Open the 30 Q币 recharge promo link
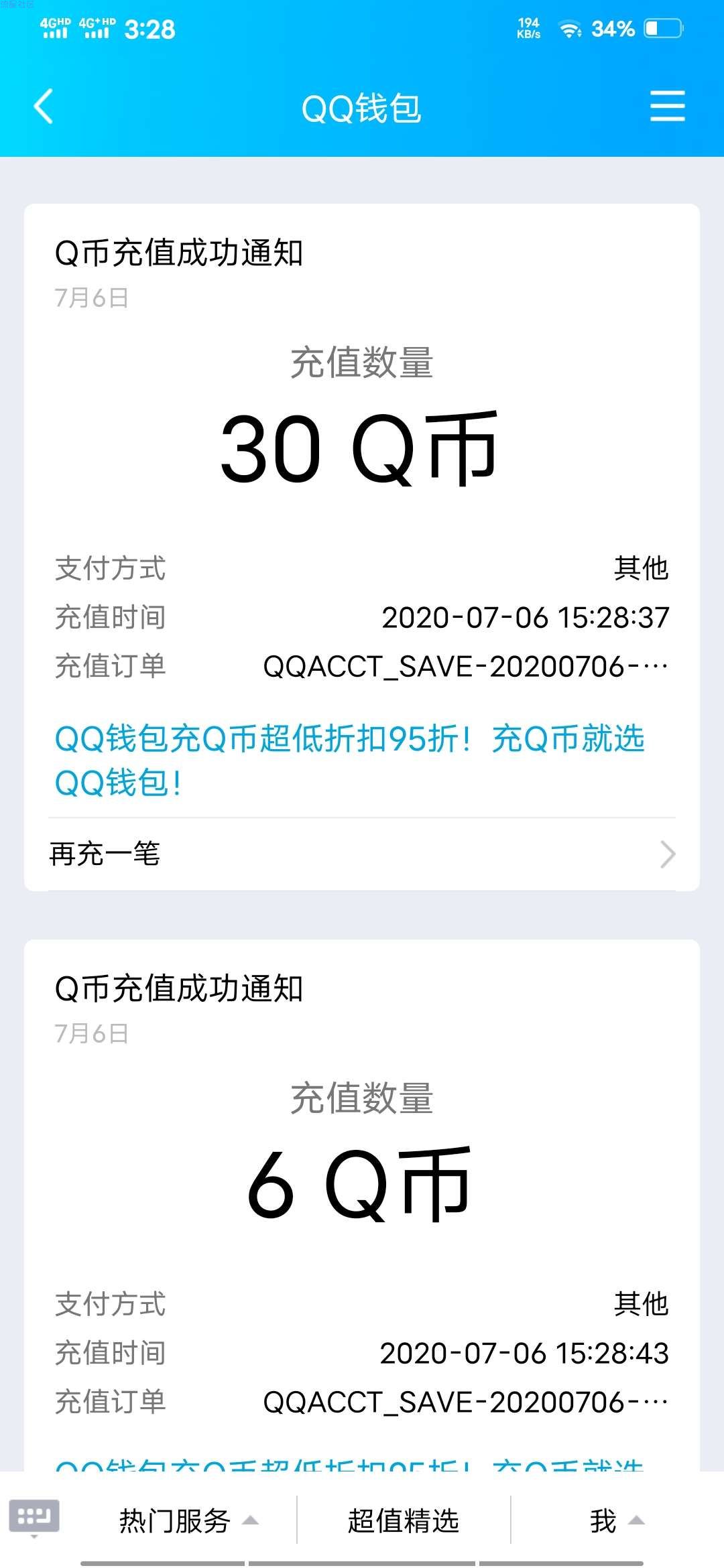Screen dimensions: 724x1568 click(x=349, y=761)
